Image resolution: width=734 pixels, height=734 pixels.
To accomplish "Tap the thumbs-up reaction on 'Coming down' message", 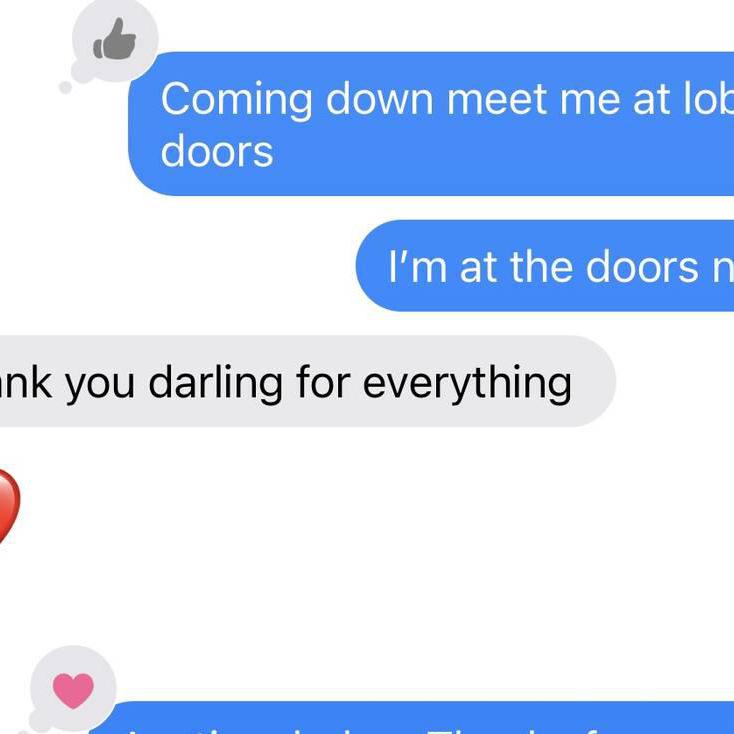I will pos(114,42).
